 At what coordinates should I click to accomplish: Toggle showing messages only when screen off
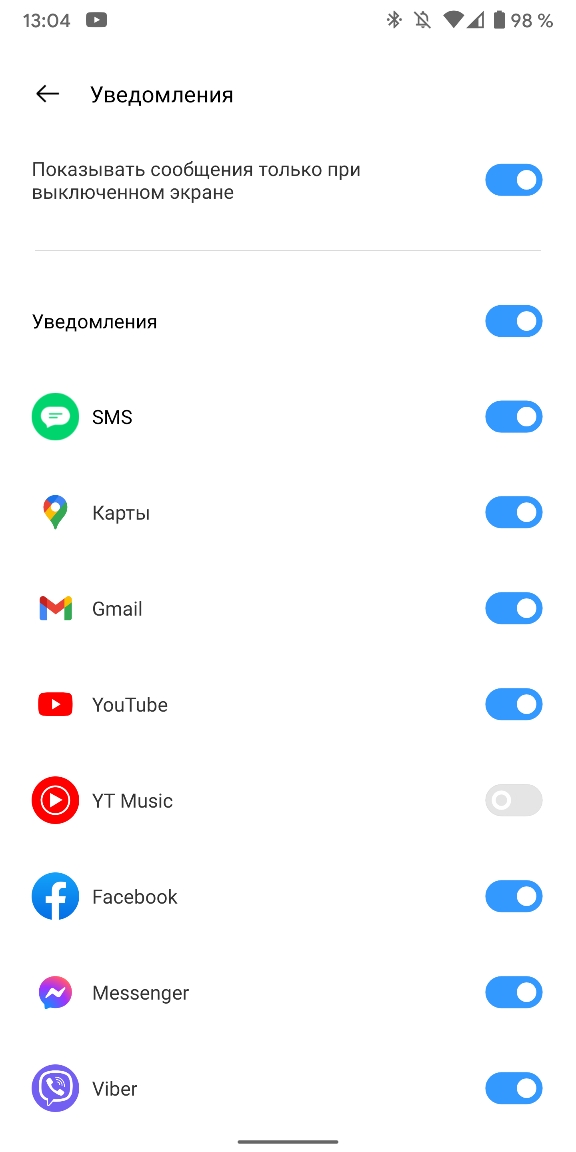point(514,181)
